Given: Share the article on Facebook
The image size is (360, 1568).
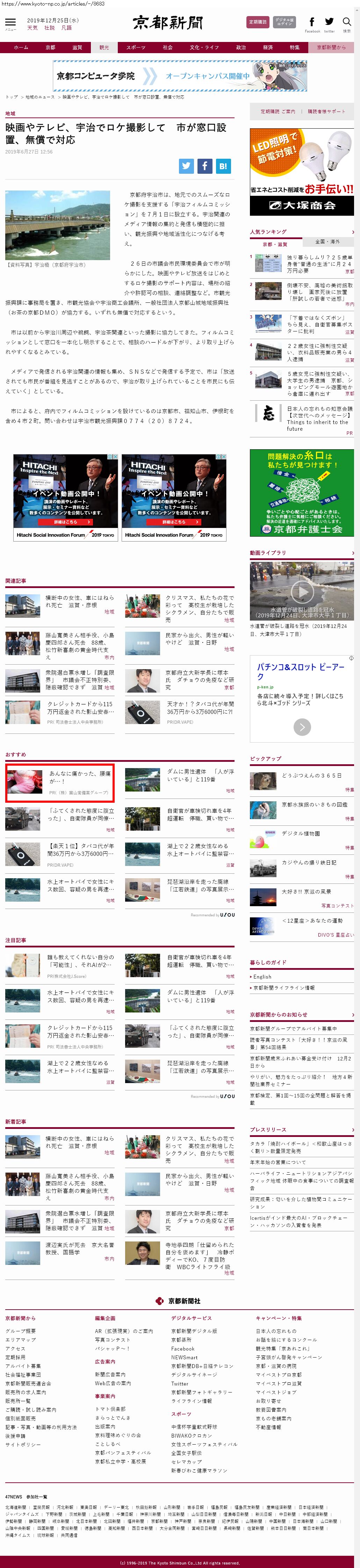Looking at the screenshot, I should tap(205, 166).
